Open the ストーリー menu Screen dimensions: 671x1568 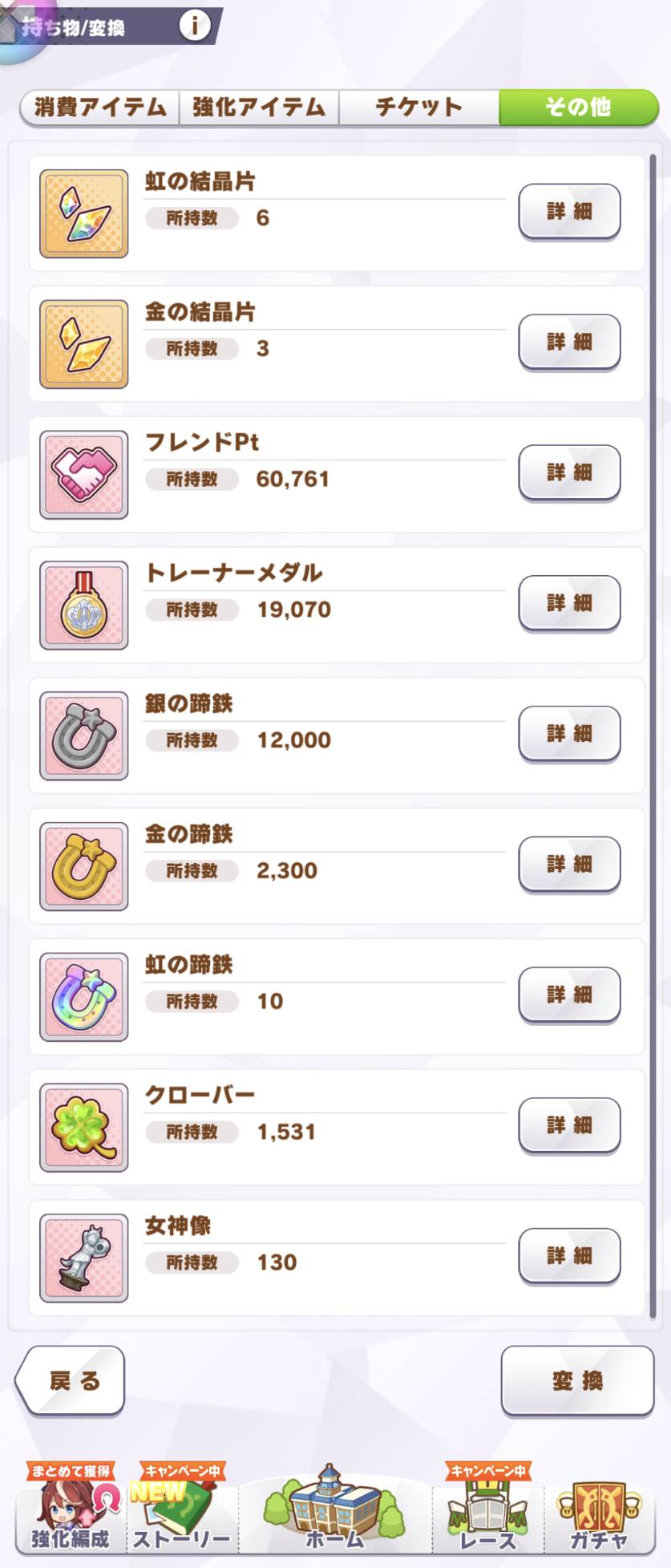coord(181,1510)
